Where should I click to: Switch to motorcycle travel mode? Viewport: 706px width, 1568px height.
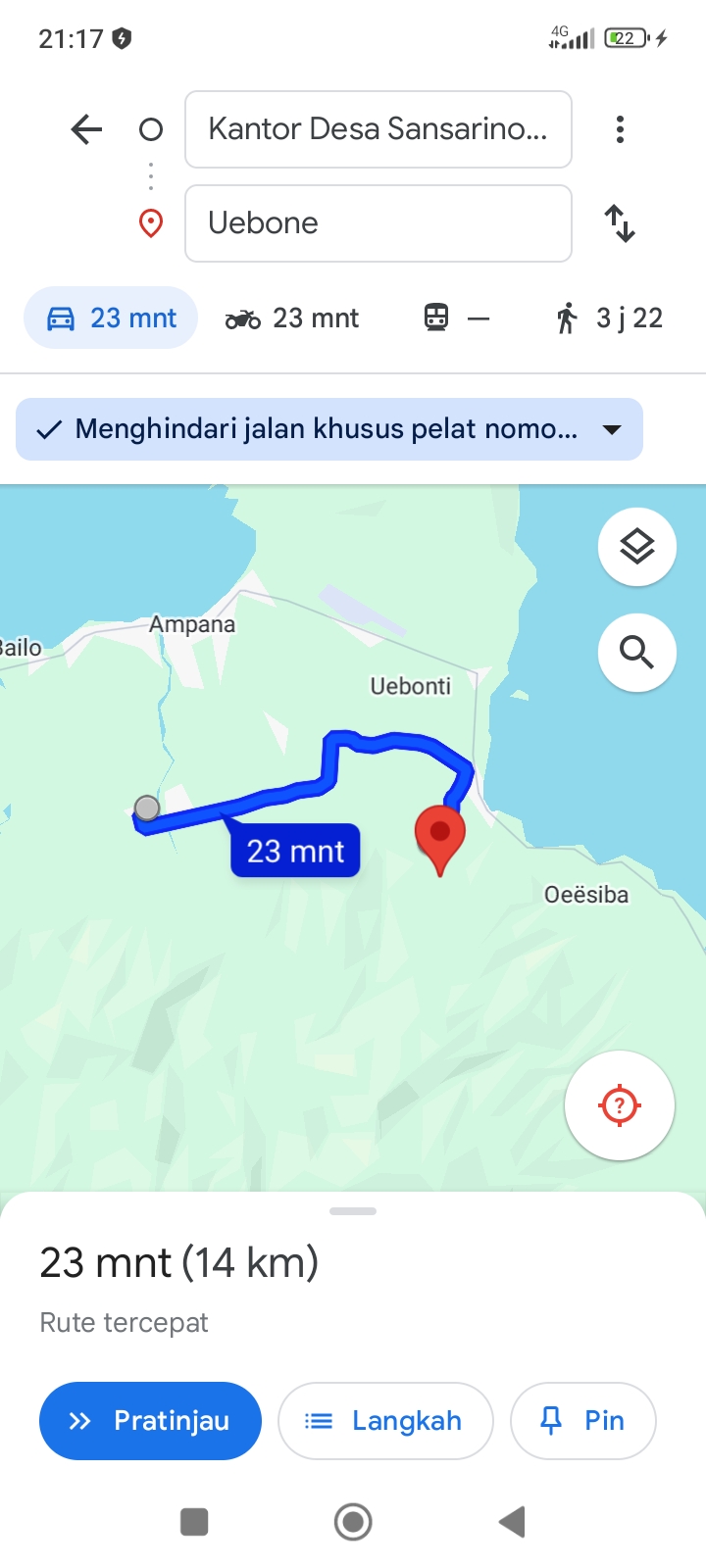pyautogui.click(x=292, y=318)
